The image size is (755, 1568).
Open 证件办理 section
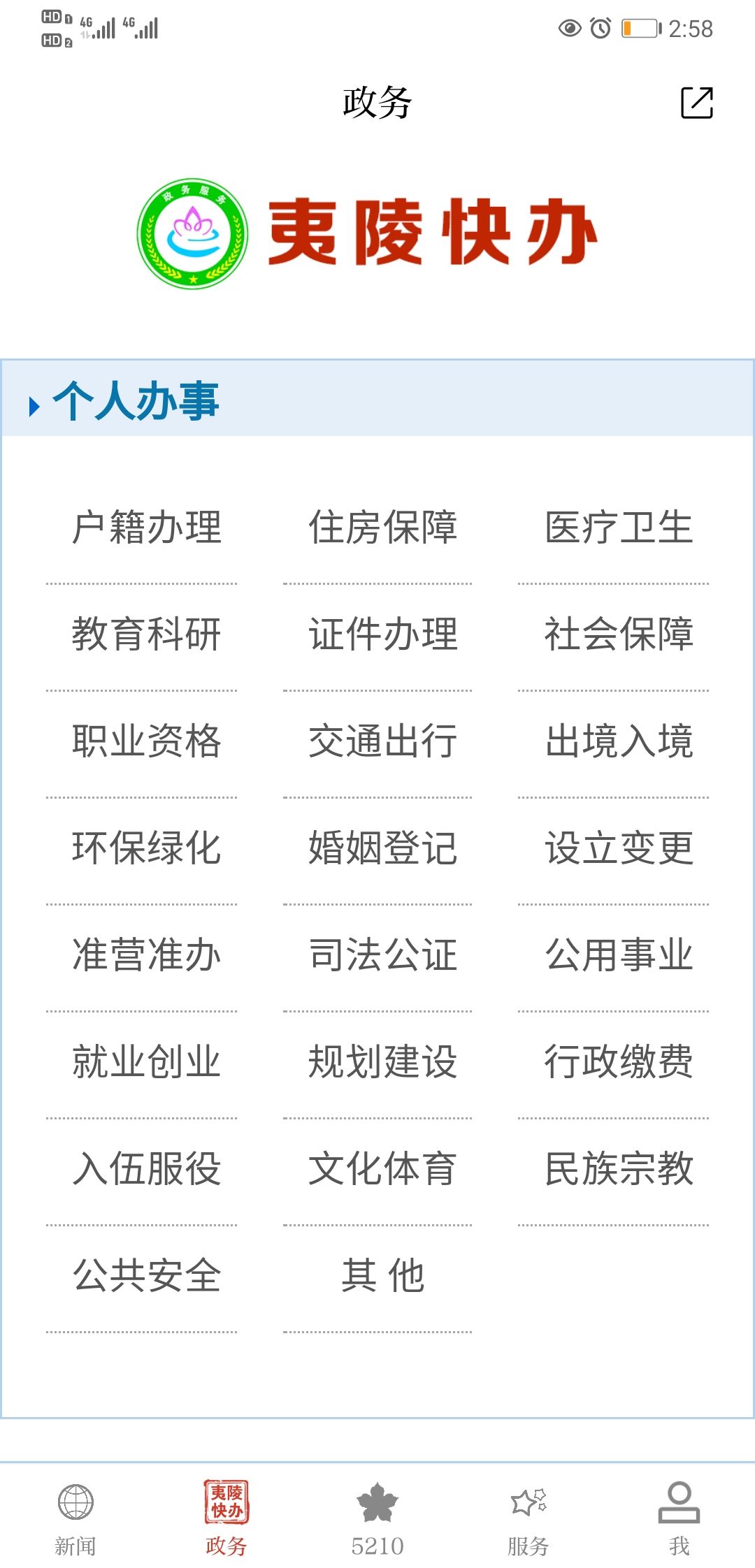click(x=383, y=634)
